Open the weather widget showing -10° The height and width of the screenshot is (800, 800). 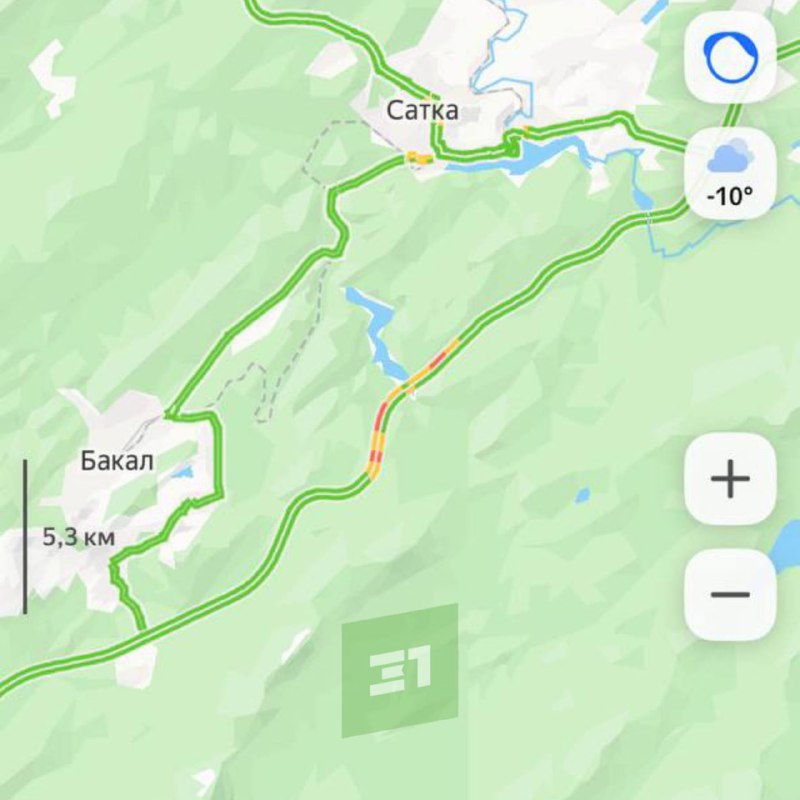(730, 174)
